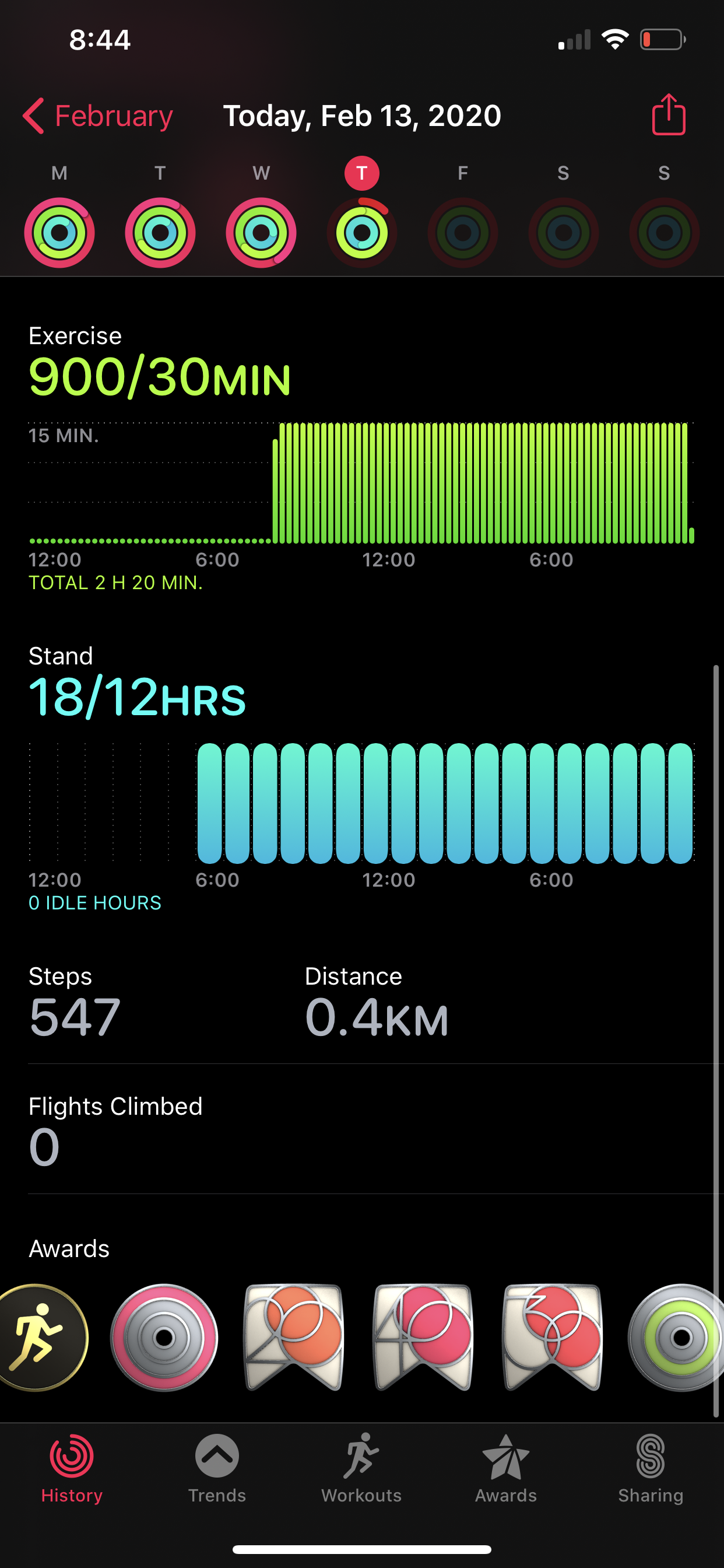
Task: Open the pink 400 move goal award
Action: point(423,1338)
